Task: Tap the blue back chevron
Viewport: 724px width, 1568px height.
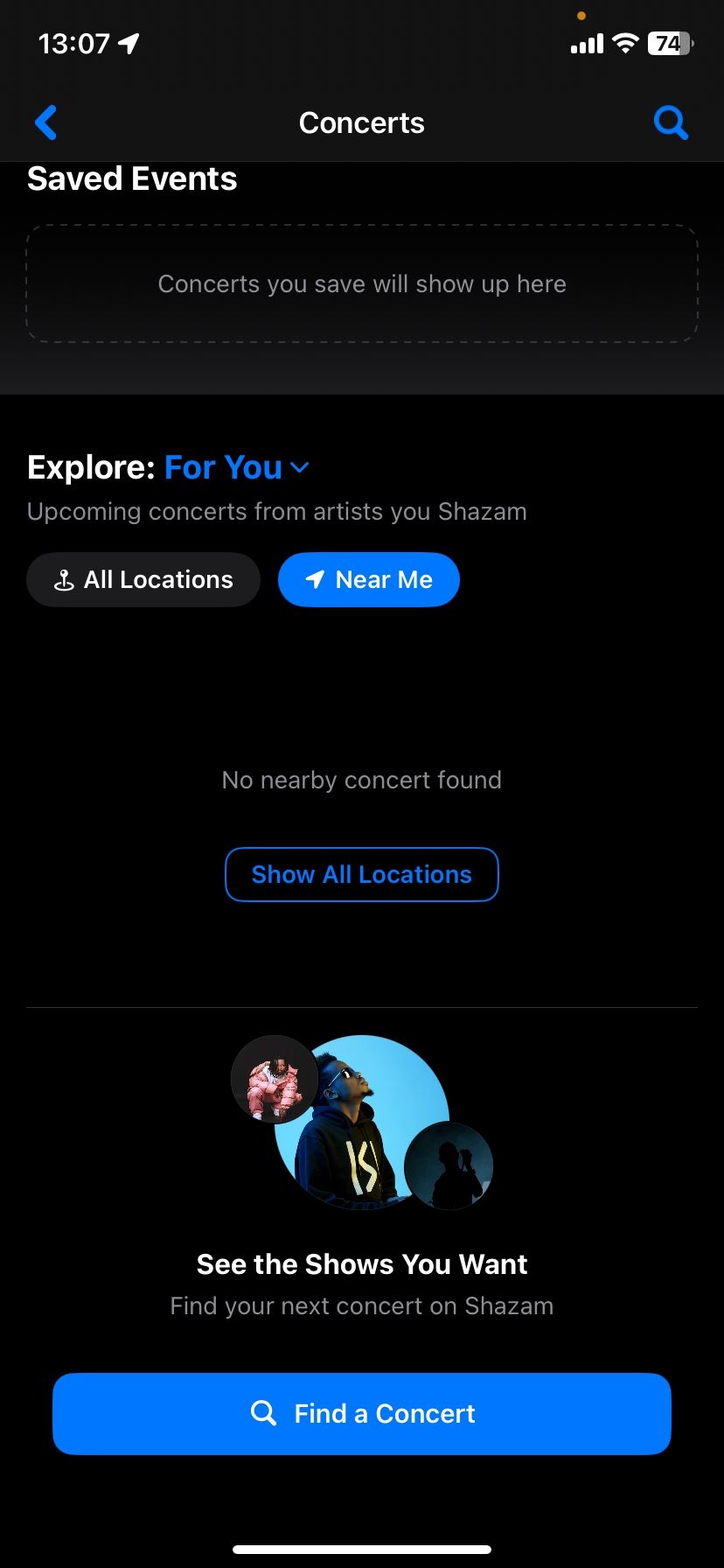Action: point(46,122)
